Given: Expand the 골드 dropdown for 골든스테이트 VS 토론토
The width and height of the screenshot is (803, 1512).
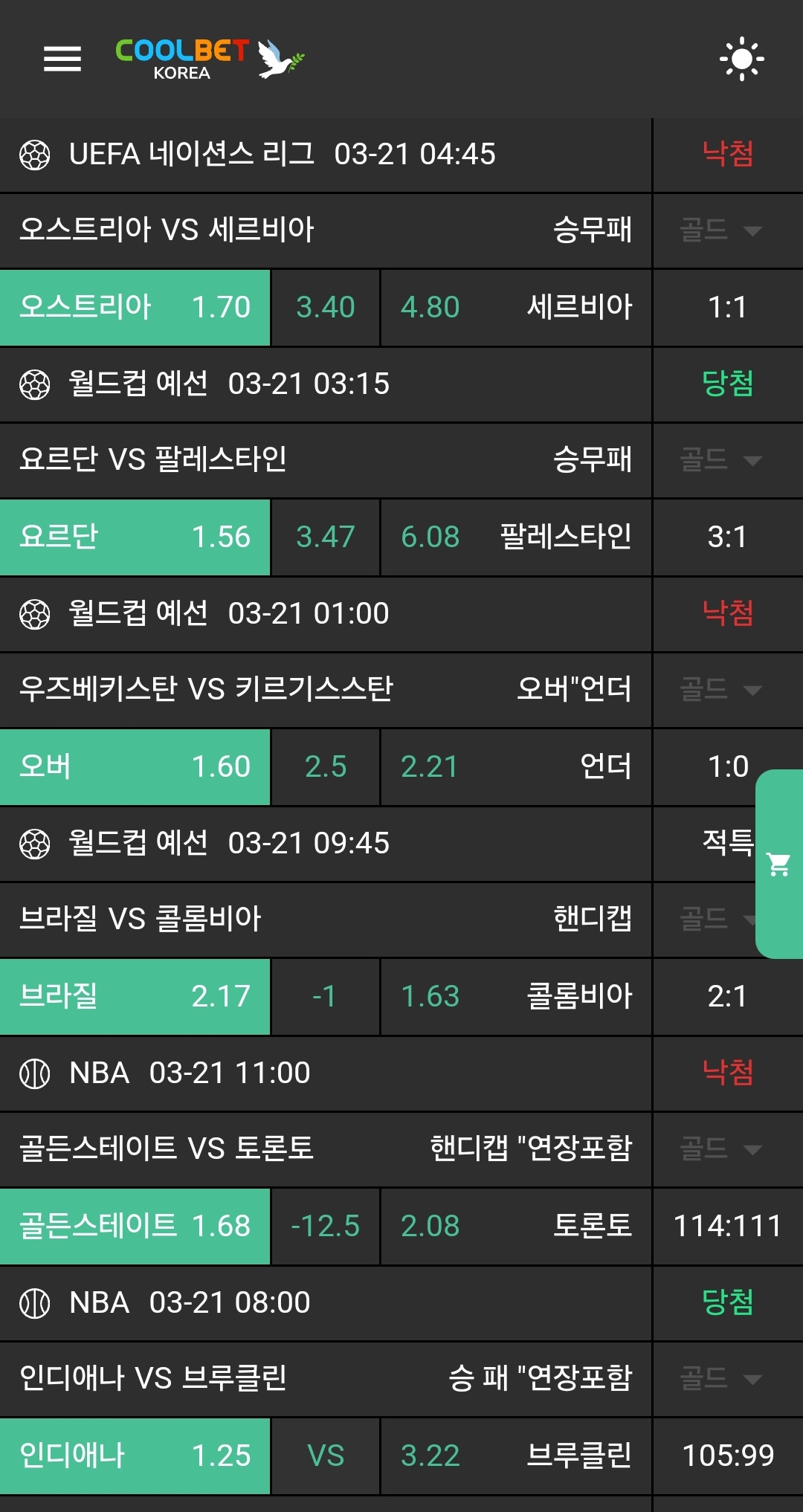Looking at the screenshot, I should pyautogui.click(x=720, y=1149).
